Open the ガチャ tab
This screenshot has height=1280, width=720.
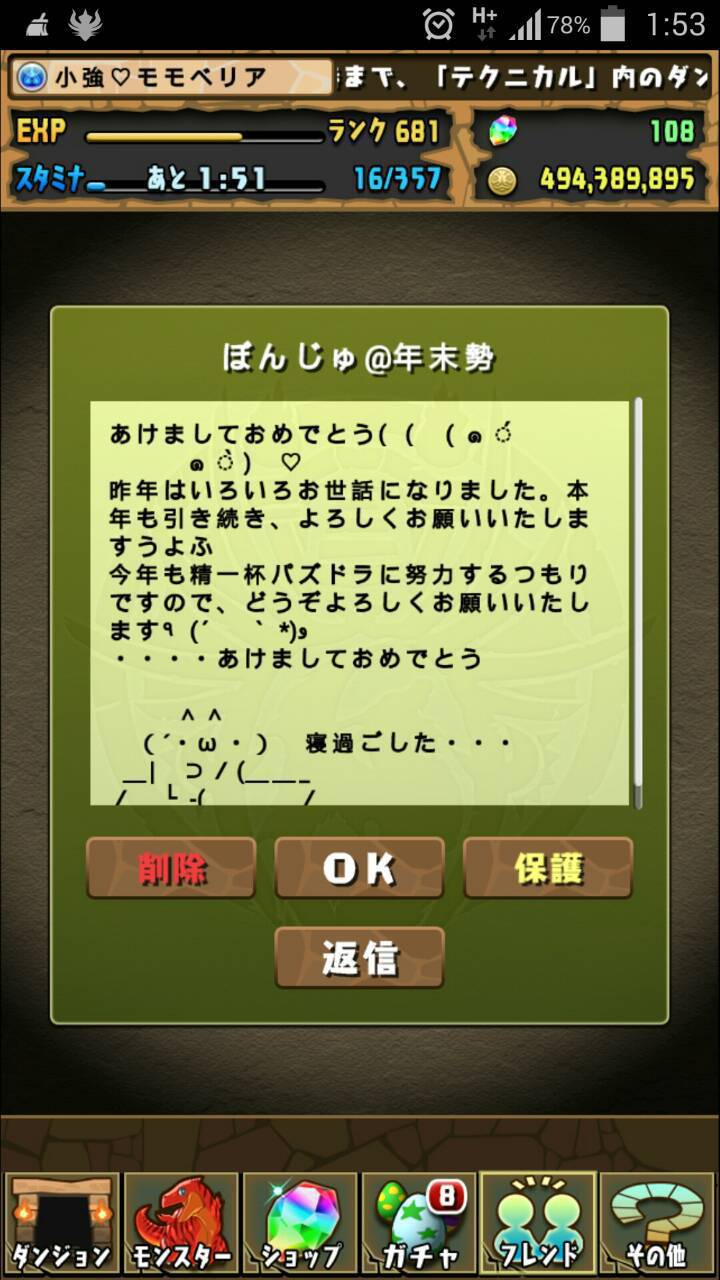418,1222
